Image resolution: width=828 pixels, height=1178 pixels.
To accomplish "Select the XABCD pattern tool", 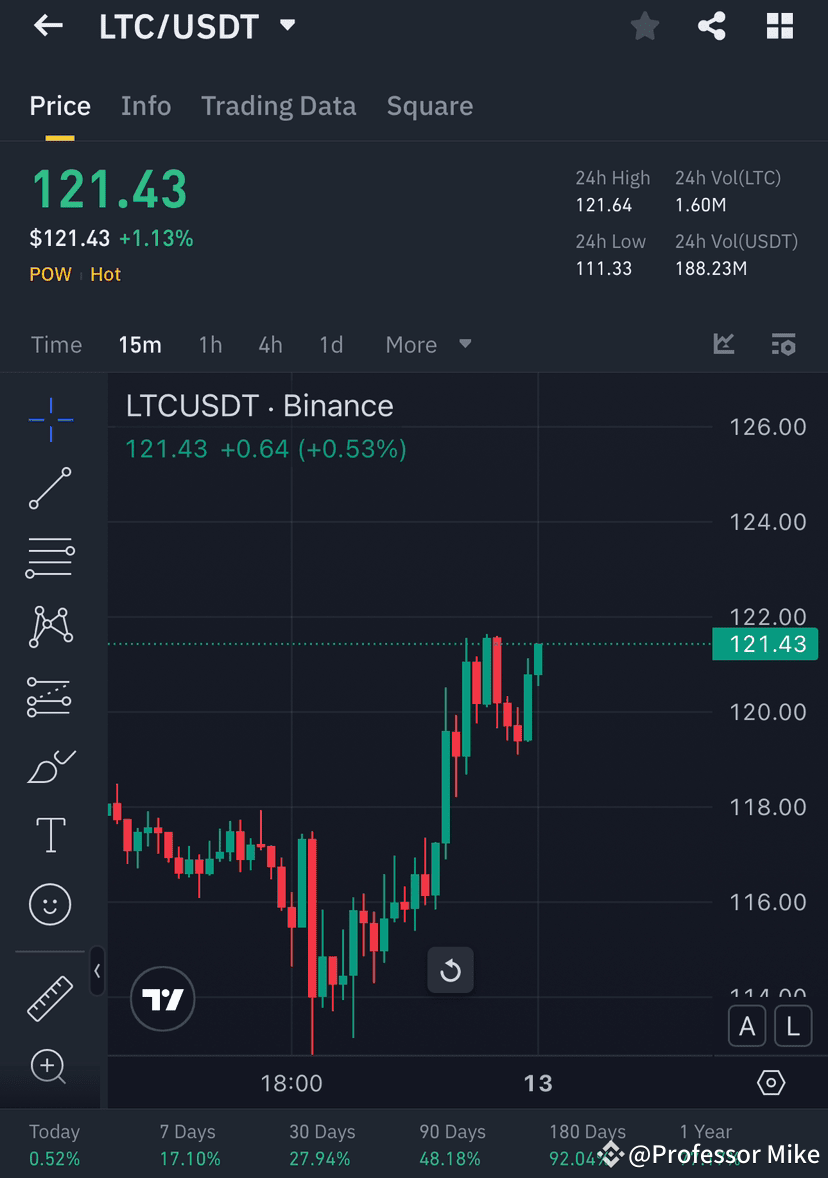I will (49, 626).
